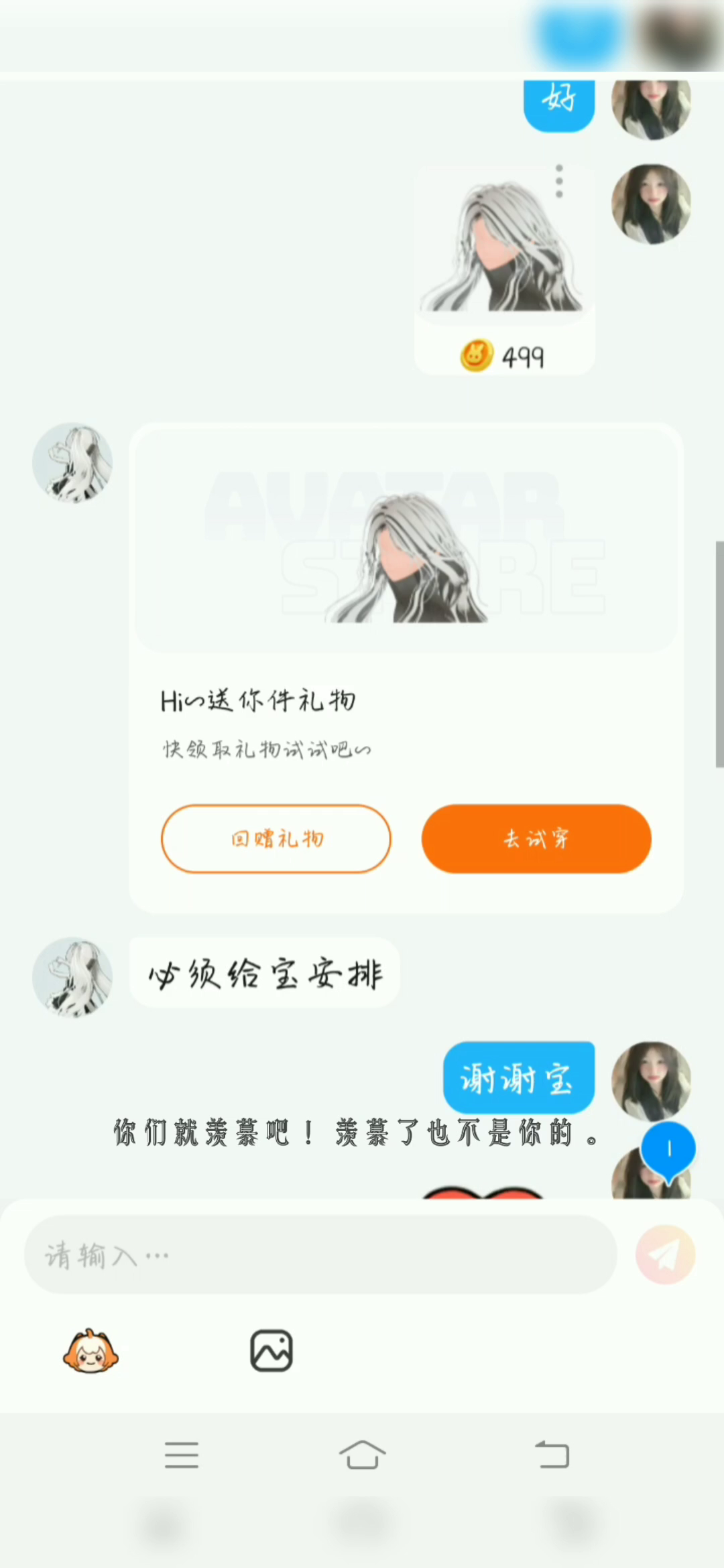Screen dimensions: 724x1568
Task: Open the 499 coin hair gift card
Action: (504, 268)
